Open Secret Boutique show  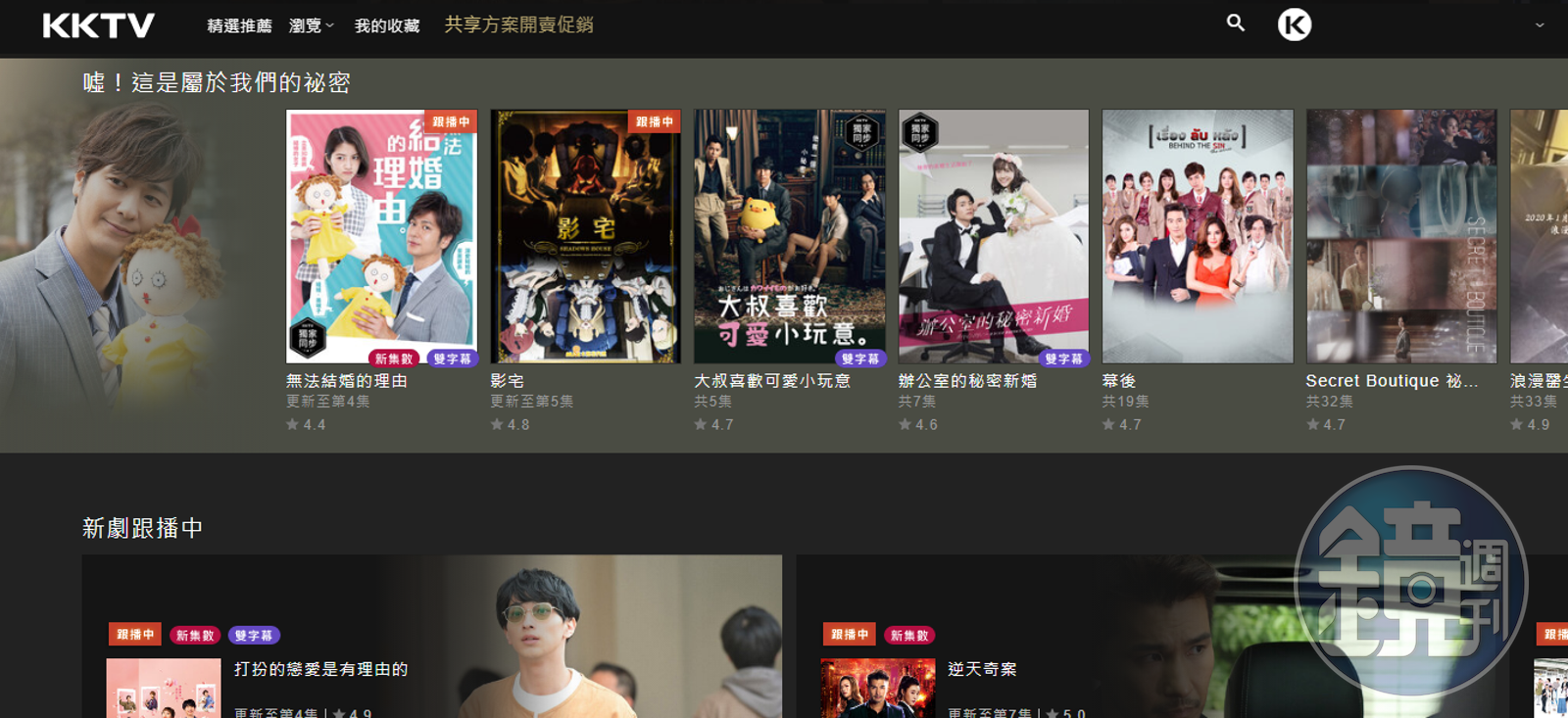pos(1400,237)
